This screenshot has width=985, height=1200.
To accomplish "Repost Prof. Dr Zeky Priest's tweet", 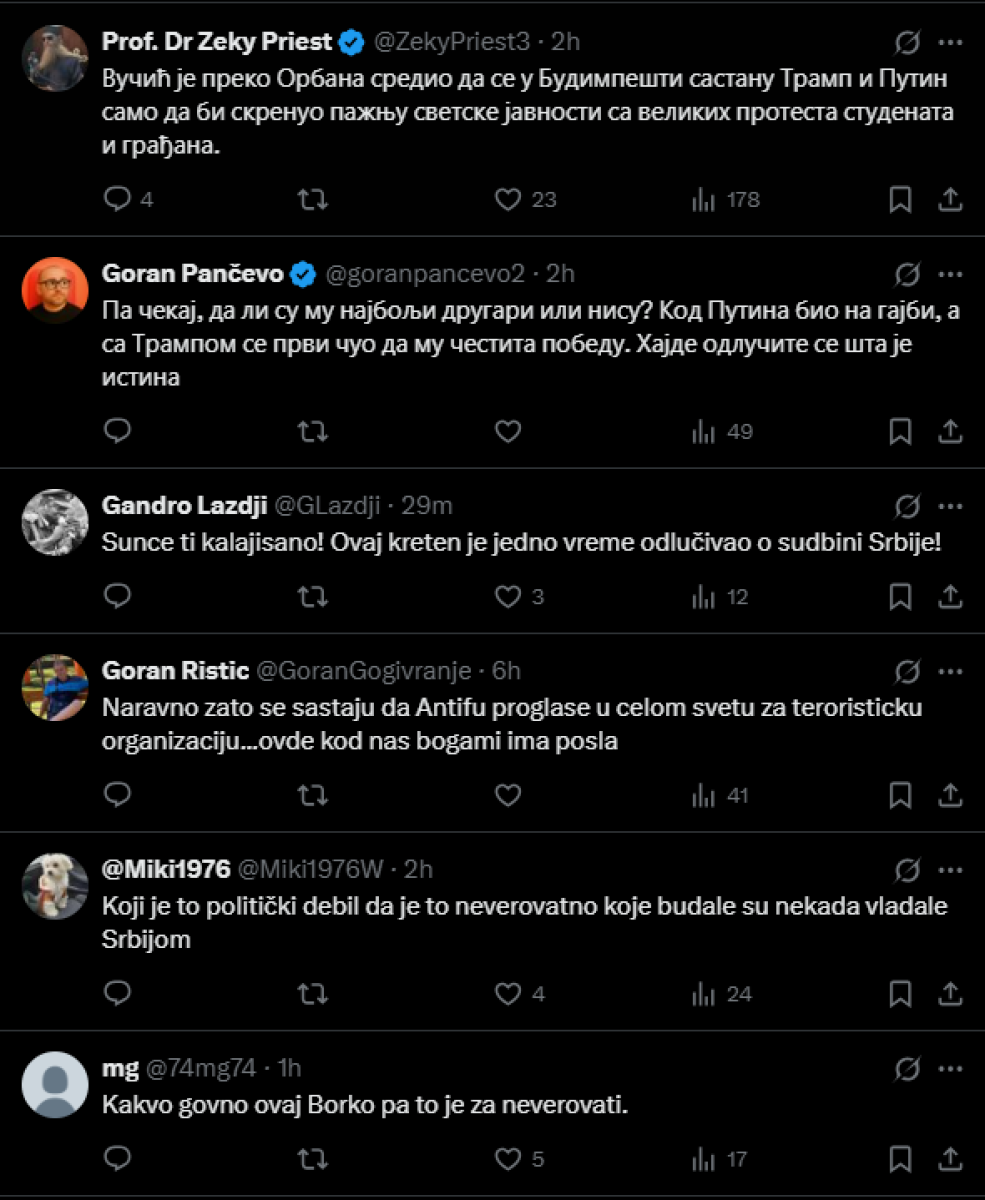I will [x=313, y=200].
